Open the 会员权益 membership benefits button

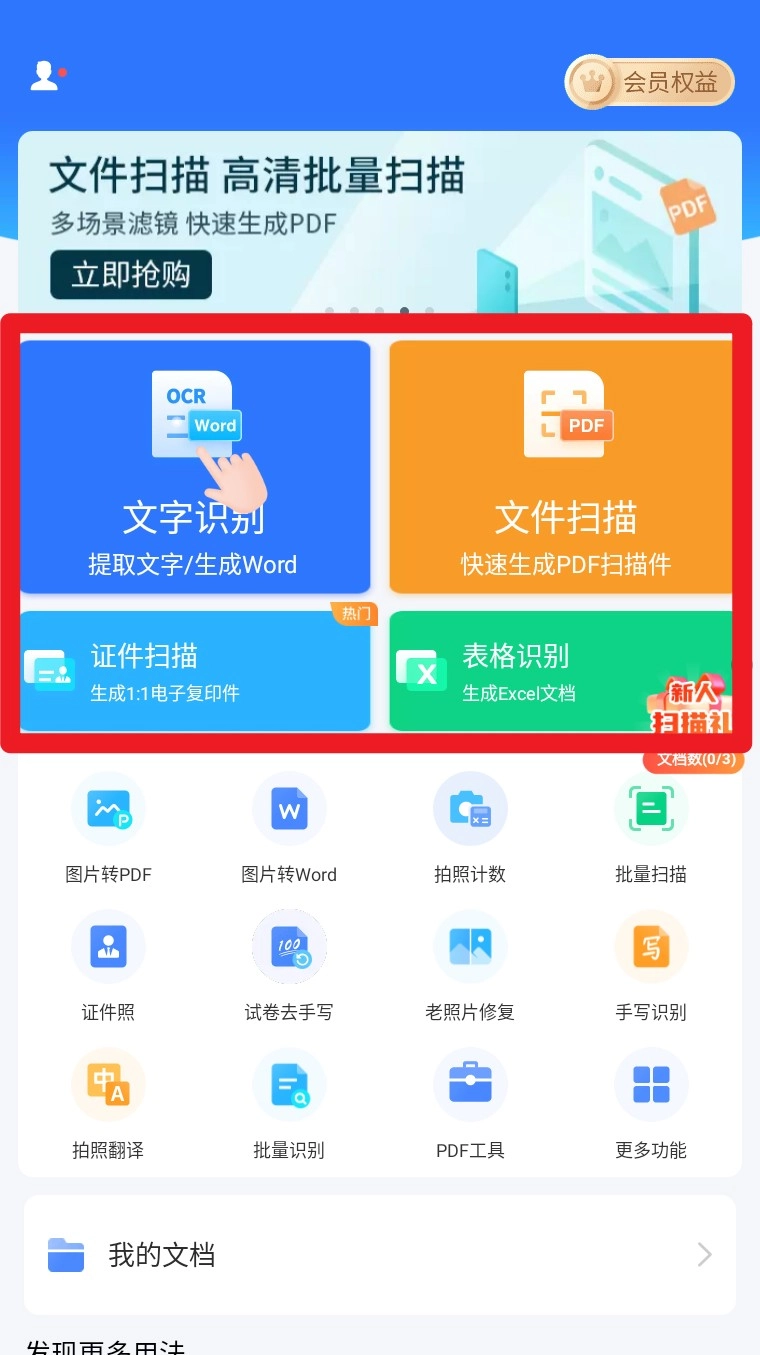pyautogui.click(x=650, y=83)
